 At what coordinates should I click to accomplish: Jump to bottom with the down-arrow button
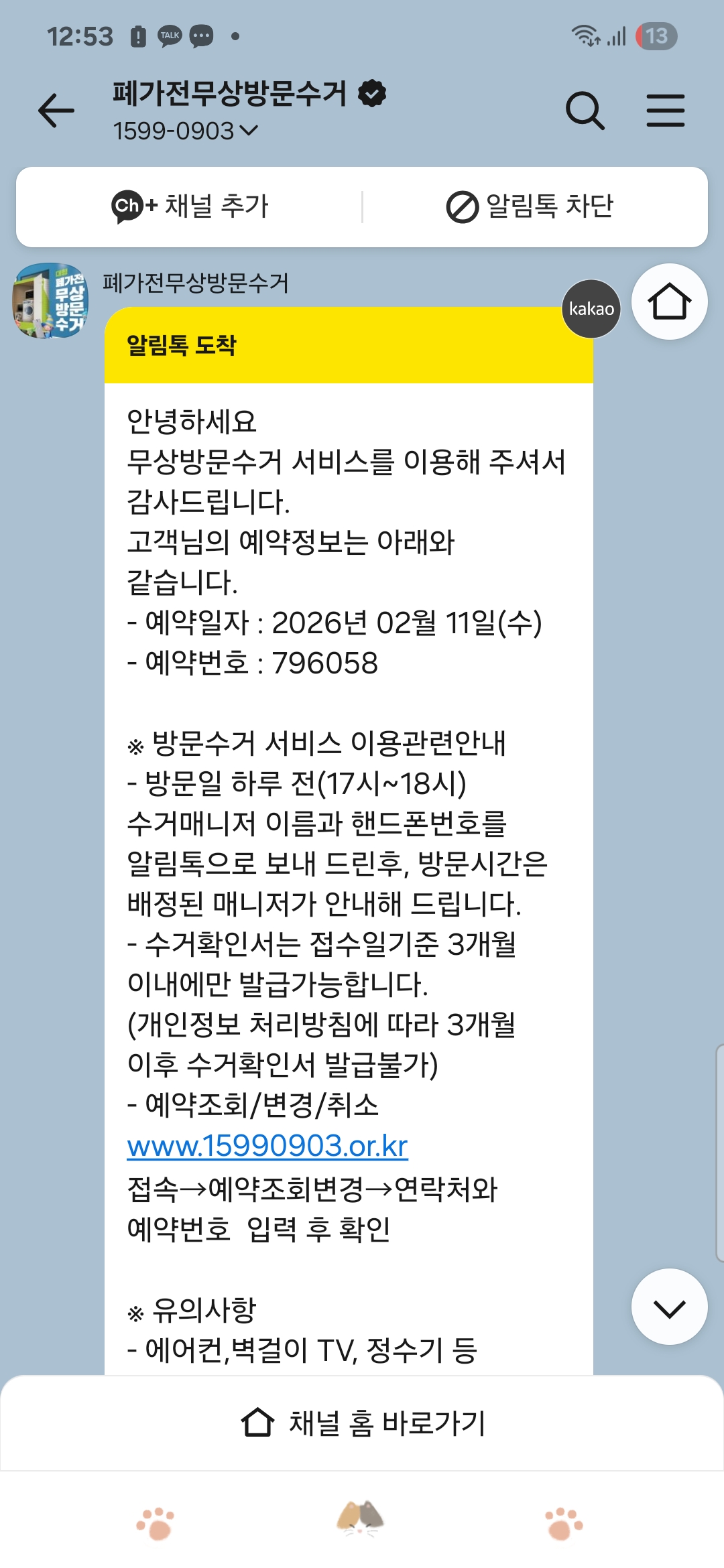click(x=670, y=1307)
